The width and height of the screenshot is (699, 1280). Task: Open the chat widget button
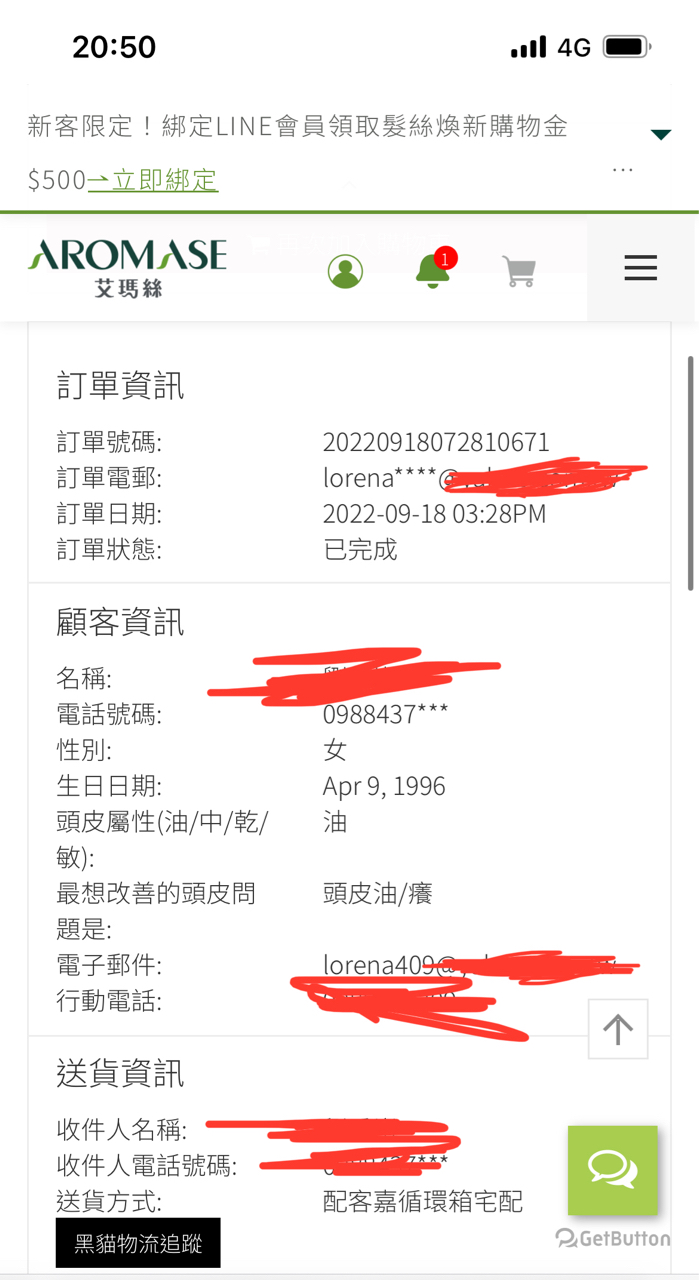pyautogui.click(x=613, y=1170)
